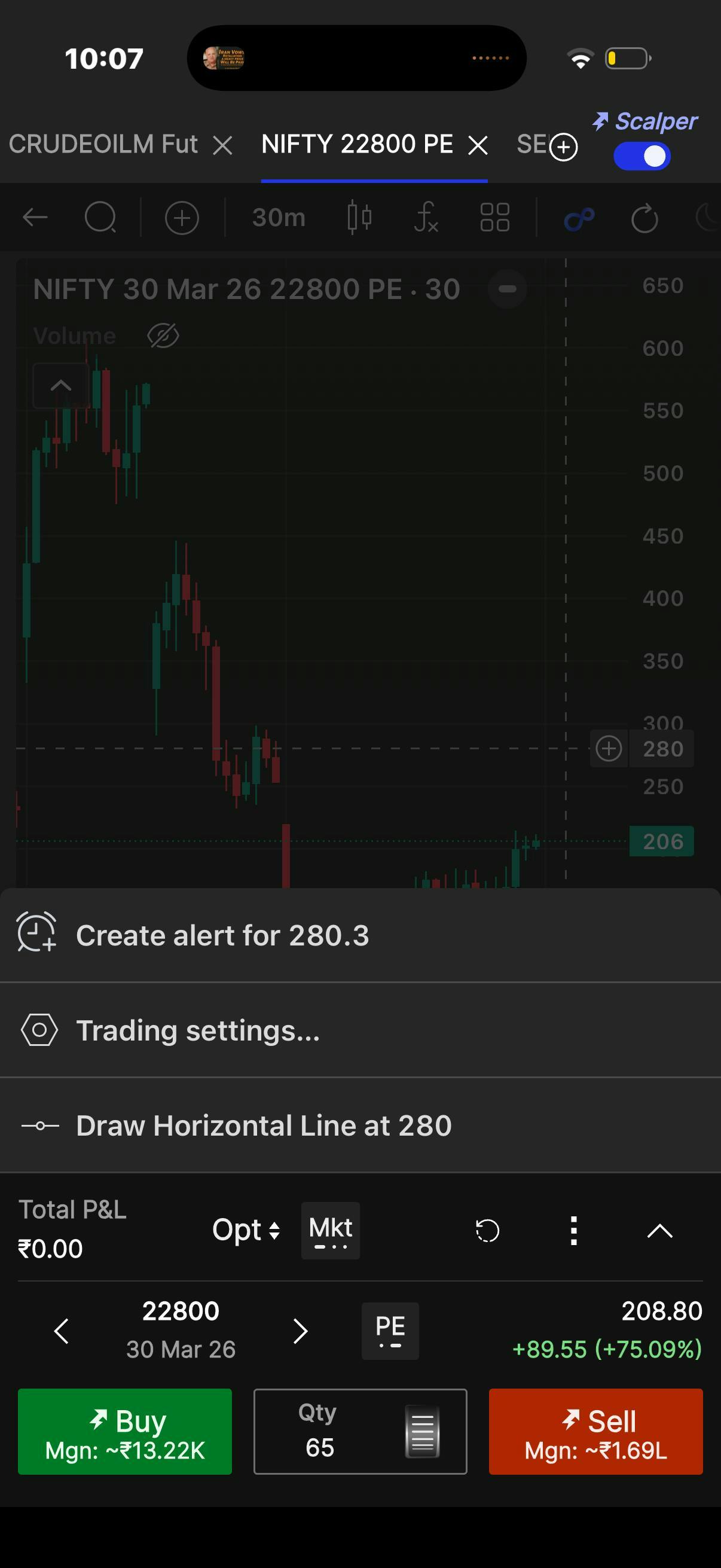
Task: Add a new chart tab
Action: pos(563,147)
